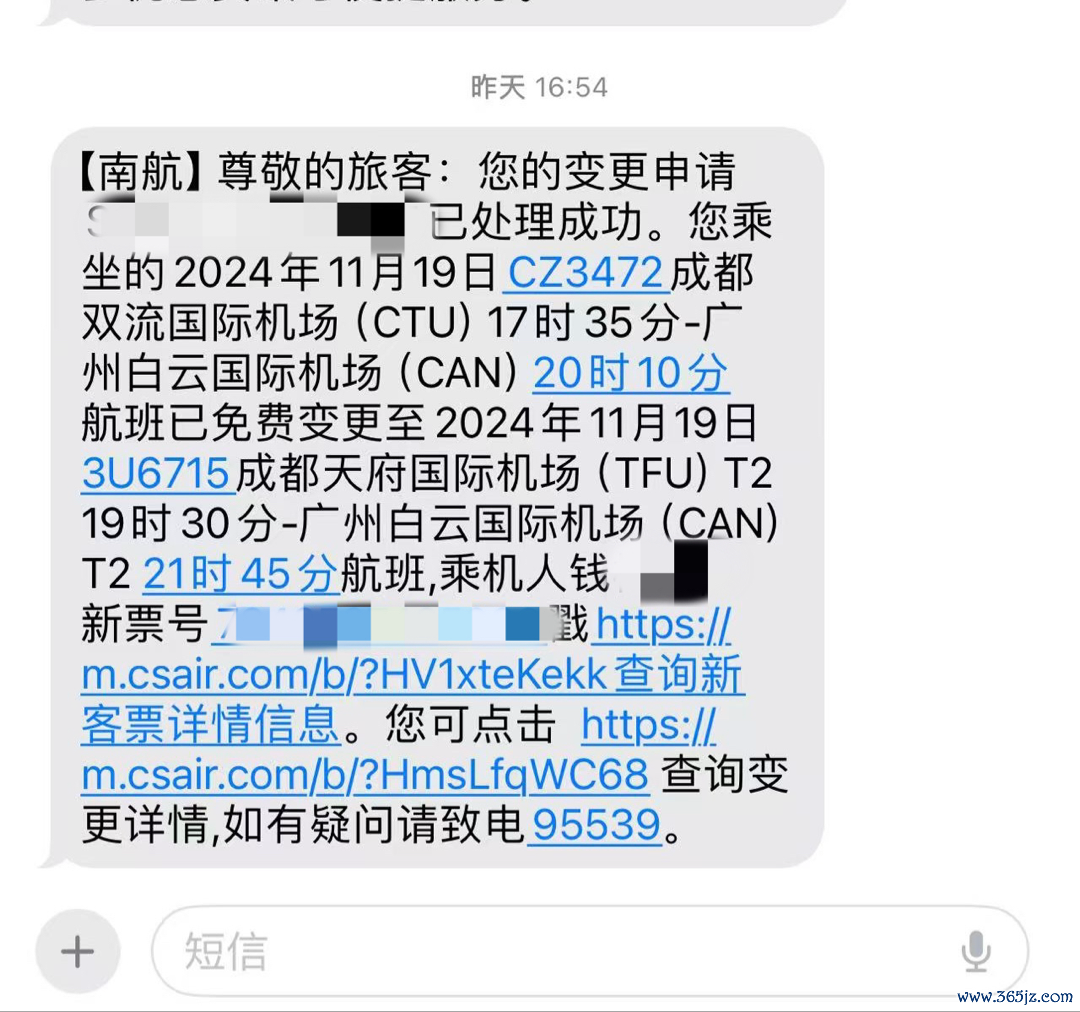Image resolution: width=1080 pixels, height=1012 pixels.
Task: Tap the 21时45分 time link
Action: click(x=240, y=574)
